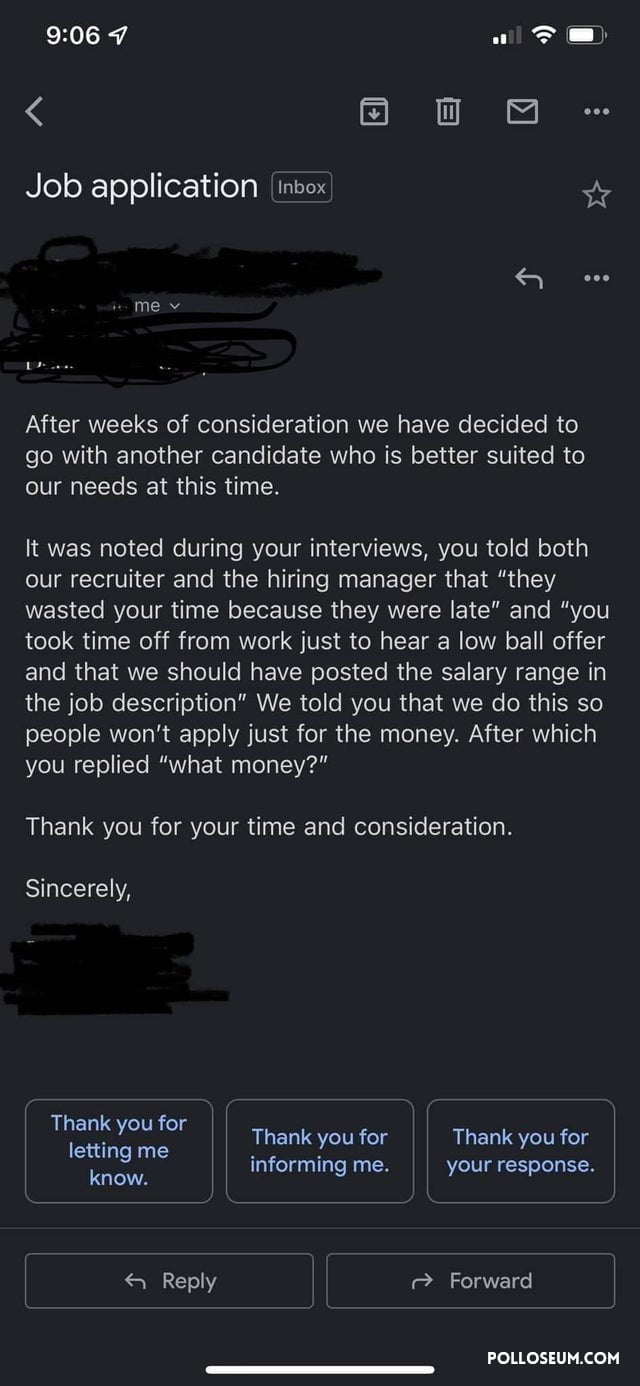Archive this Job application email
The image size is (640, 1386).
point(373,111)
